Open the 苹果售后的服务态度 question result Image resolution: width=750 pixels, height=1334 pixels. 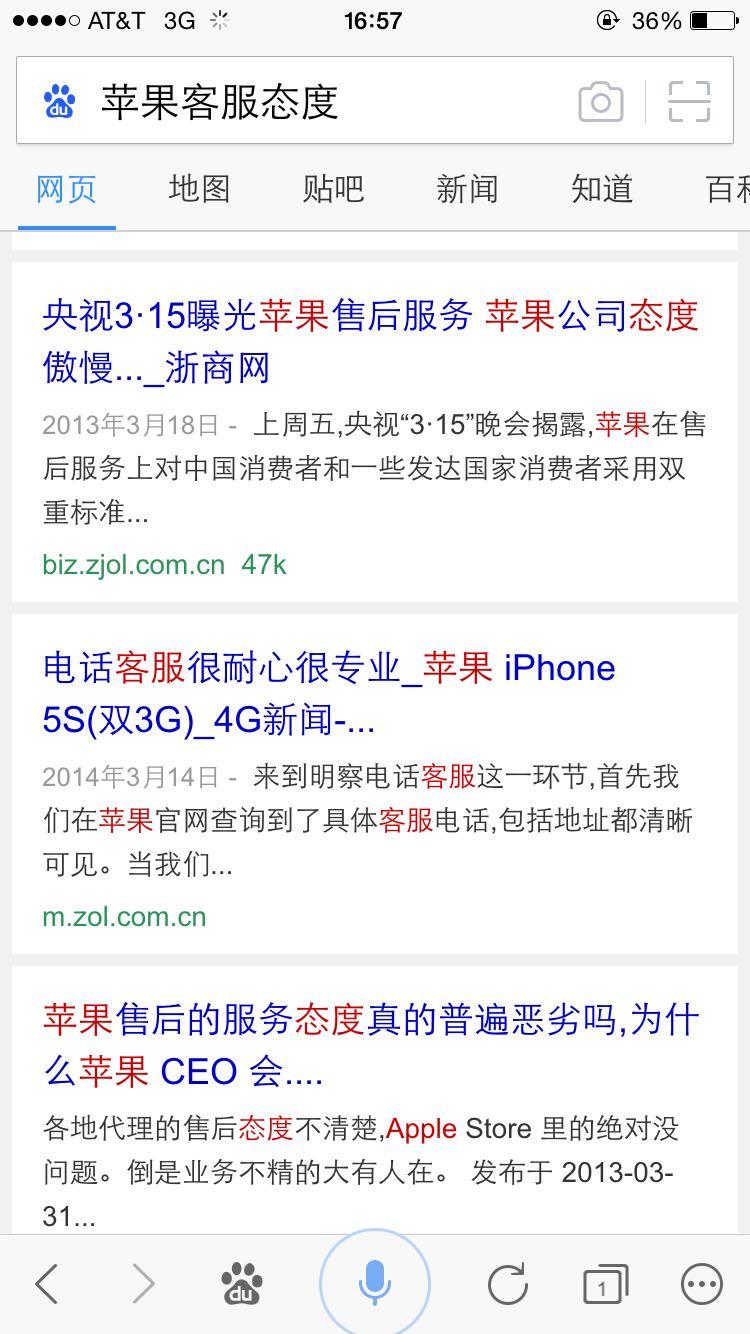[370, 1043]
